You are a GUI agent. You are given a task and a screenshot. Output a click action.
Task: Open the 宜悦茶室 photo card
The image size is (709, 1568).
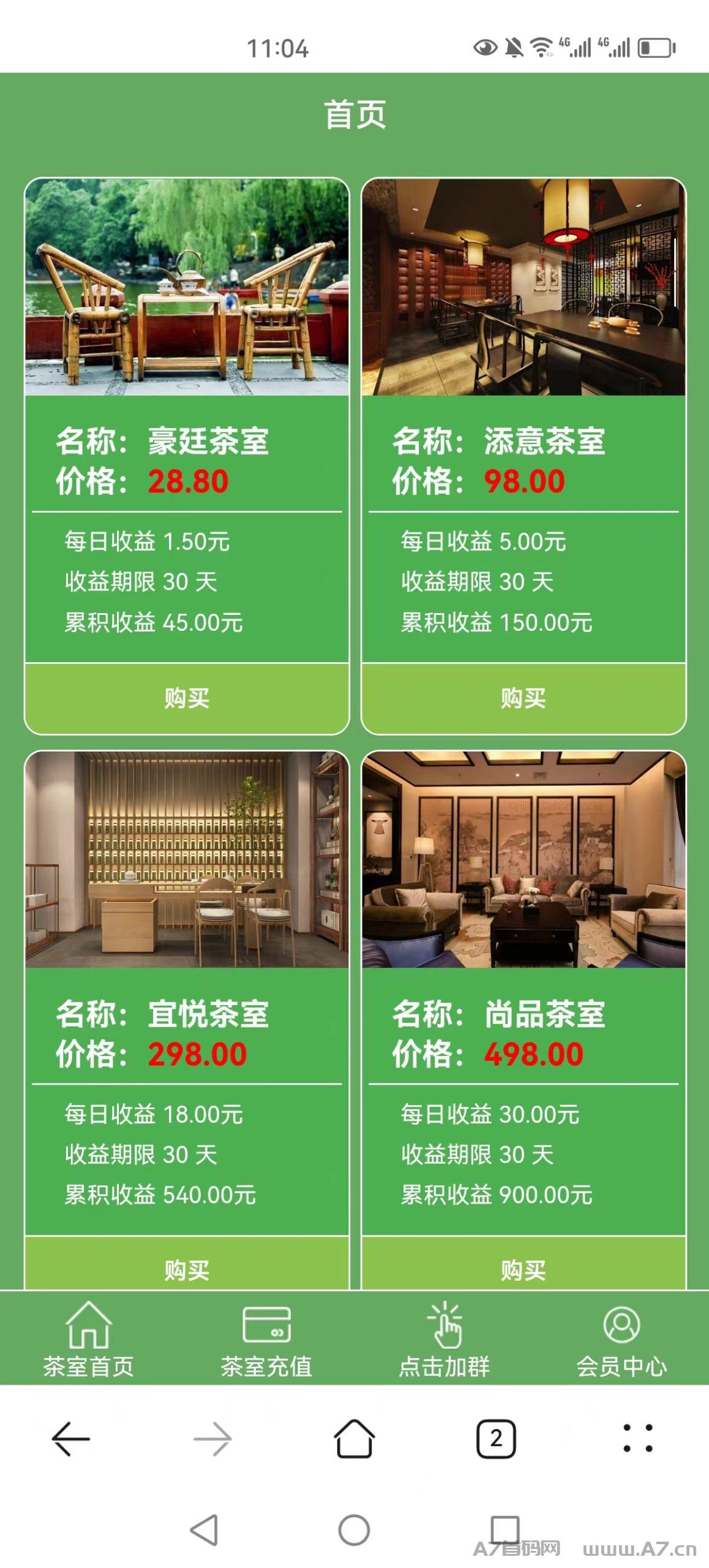pos(187,860)
